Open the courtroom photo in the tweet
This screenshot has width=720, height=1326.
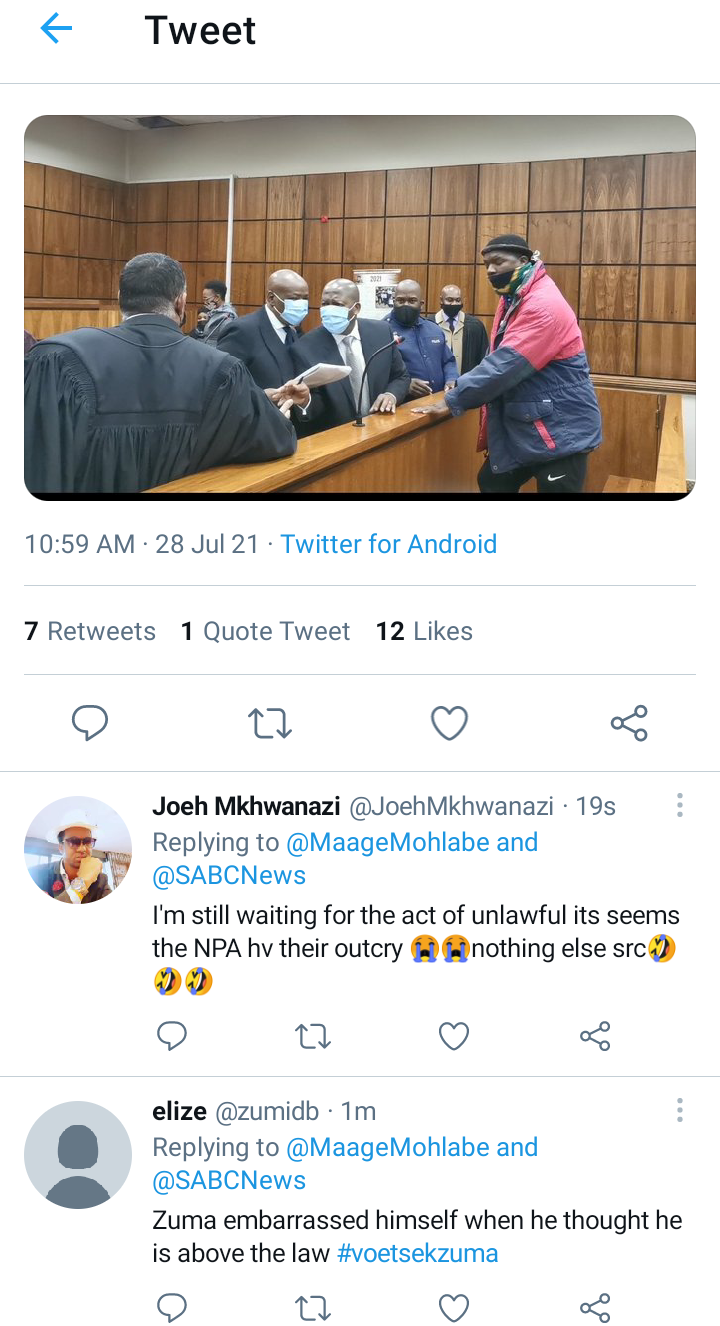tap(360, 308)
